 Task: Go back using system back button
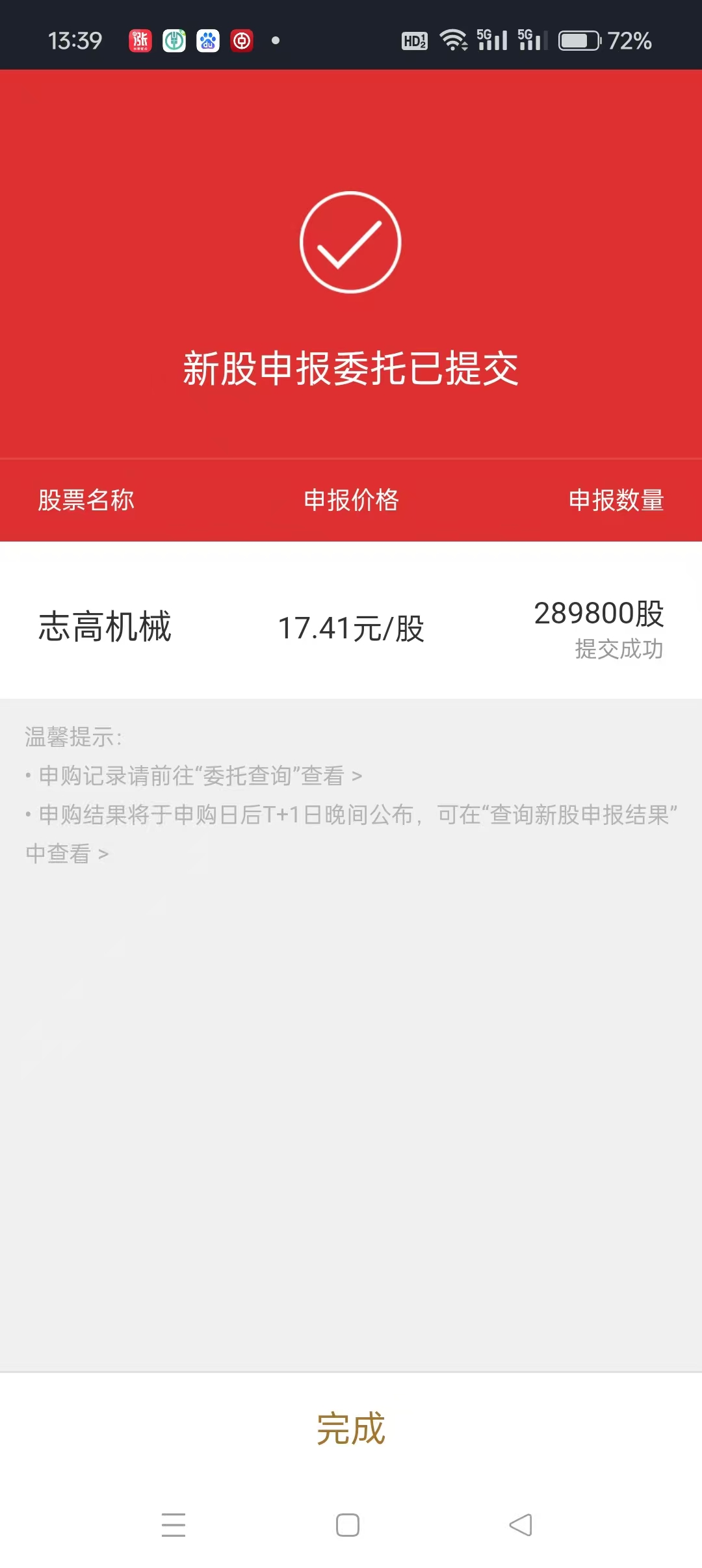pos(521,1524)
